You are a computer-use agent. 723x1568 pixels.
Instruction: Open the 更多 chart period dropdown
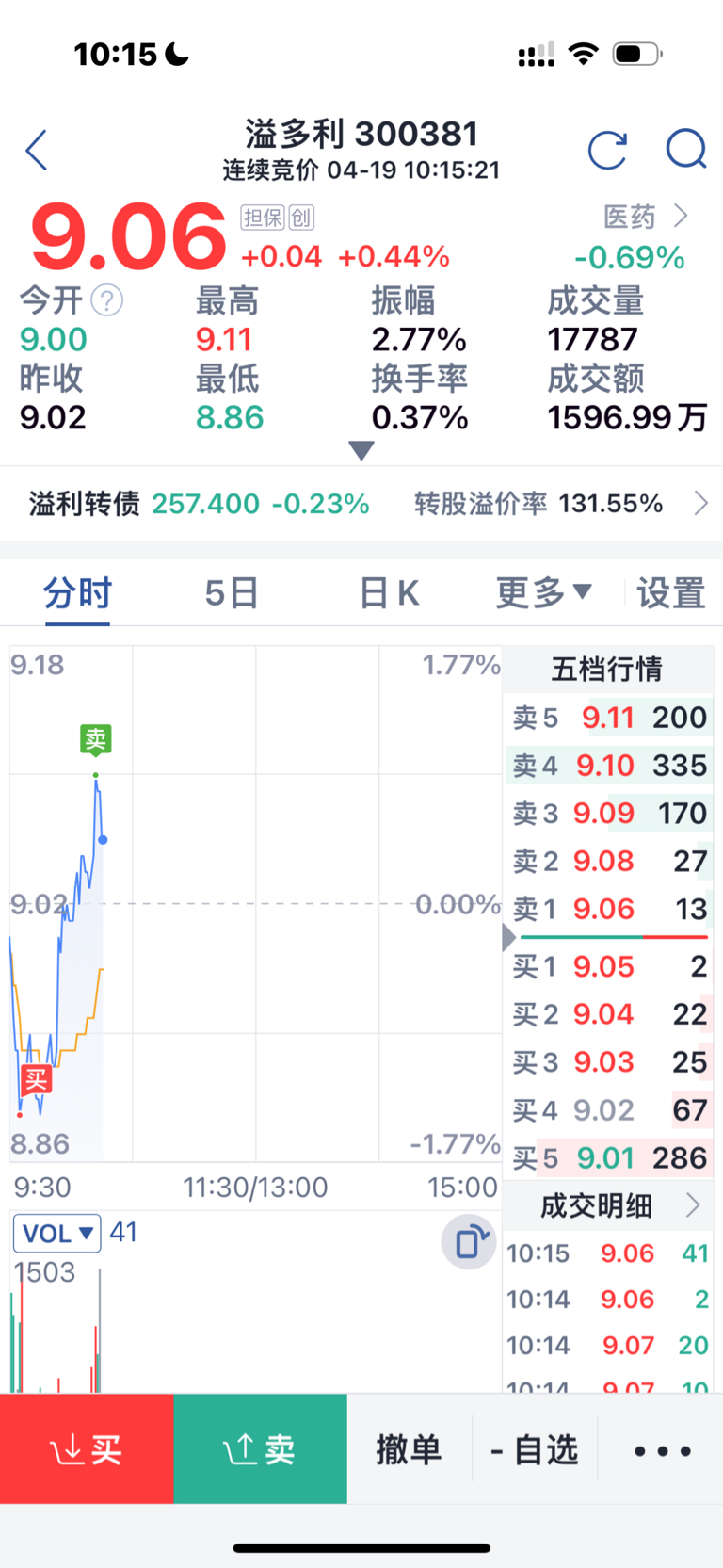click(x=544, y=594)
